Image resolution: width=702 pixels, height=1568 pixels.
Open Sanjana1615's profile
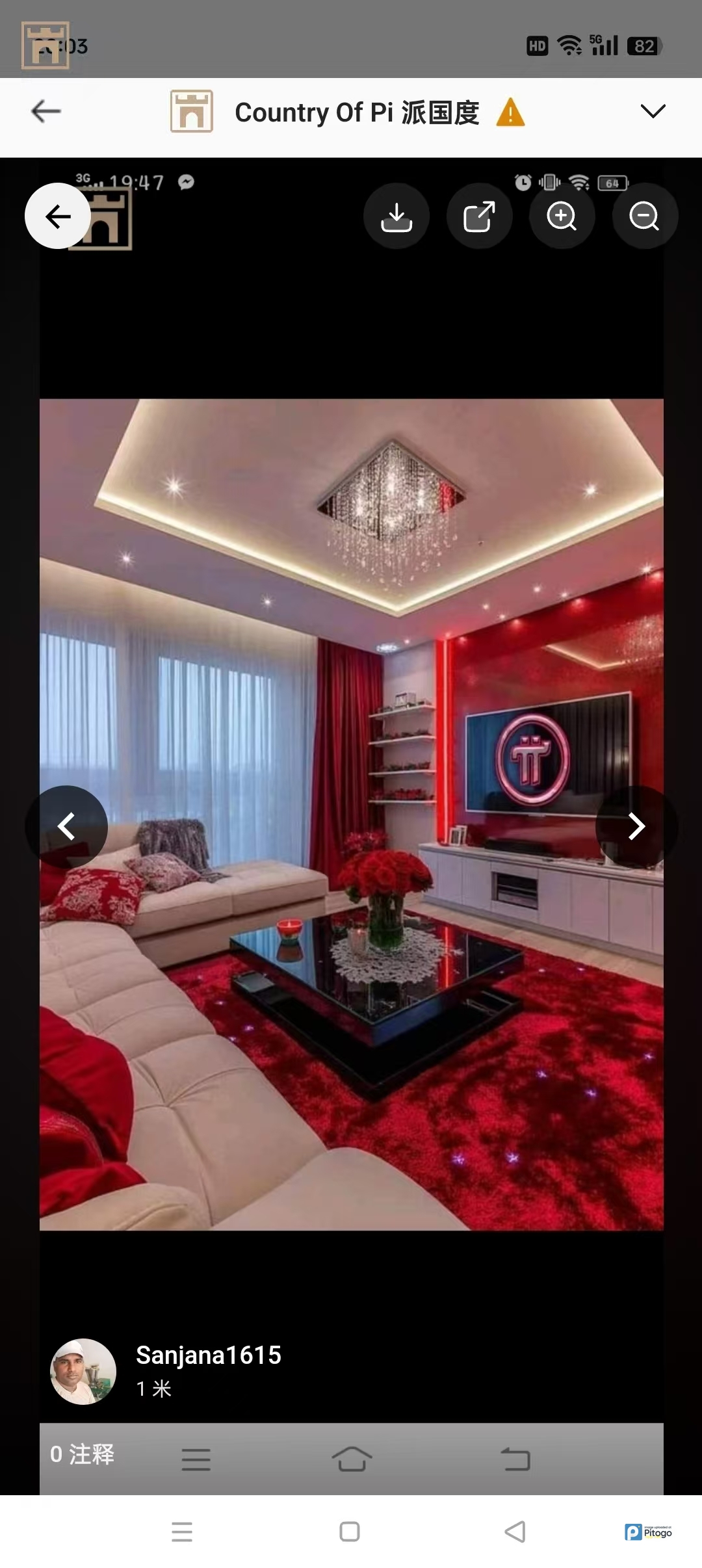click(83, 1372)
